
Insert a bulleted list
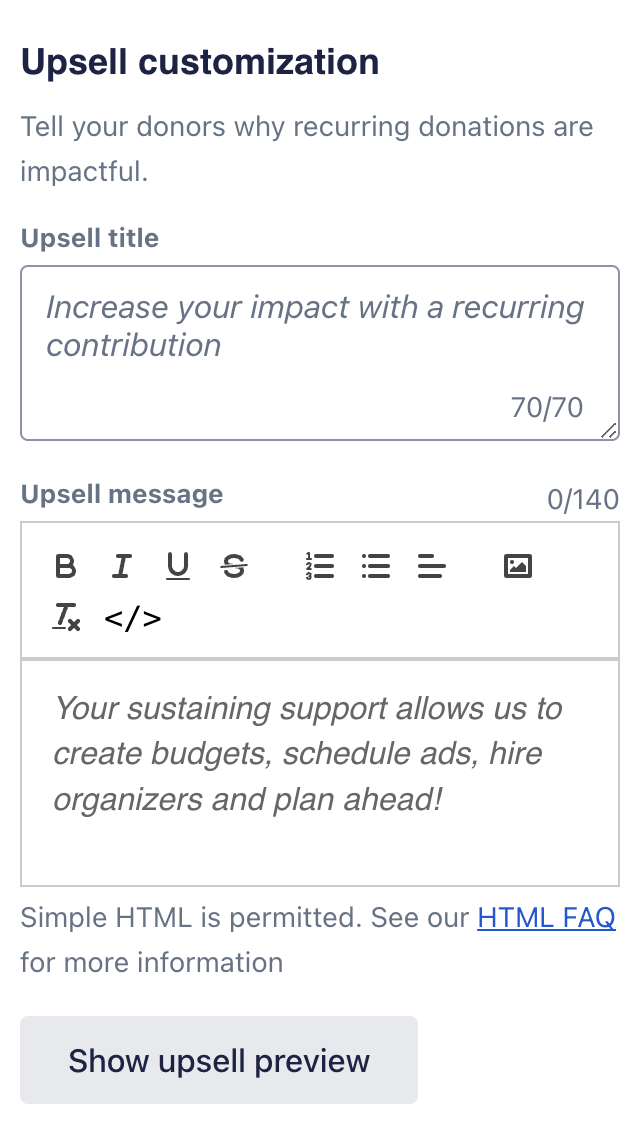pos(376,567)
